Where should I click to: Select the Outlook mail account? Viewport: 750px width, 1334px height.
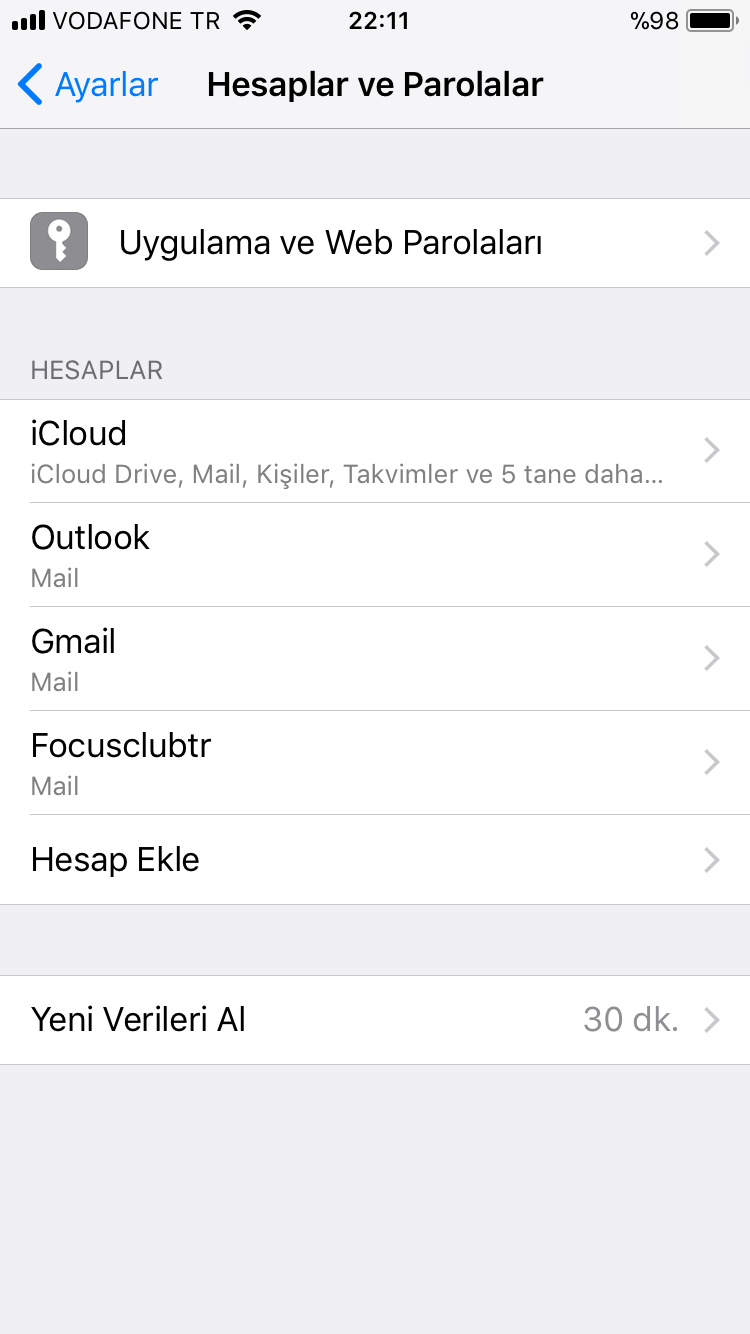click(375, 555)
